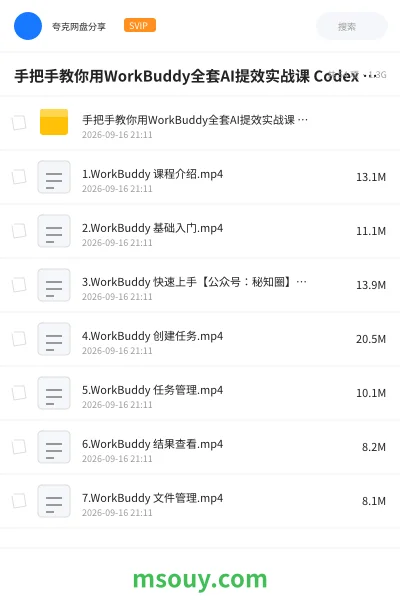Tap the blue sharer avatar

28,26
